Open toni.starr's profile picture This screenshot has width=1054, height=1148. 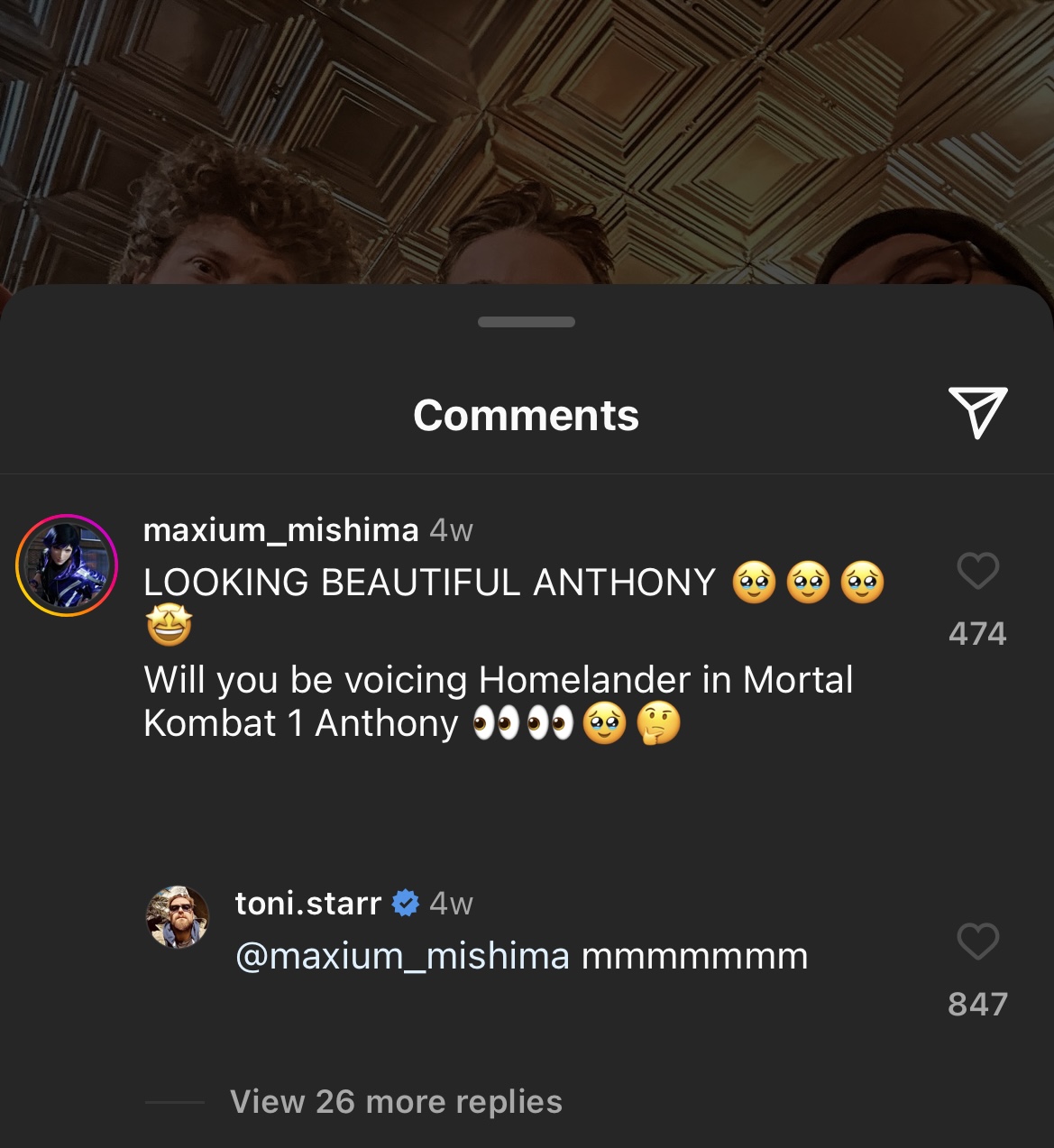coord(178,916)
